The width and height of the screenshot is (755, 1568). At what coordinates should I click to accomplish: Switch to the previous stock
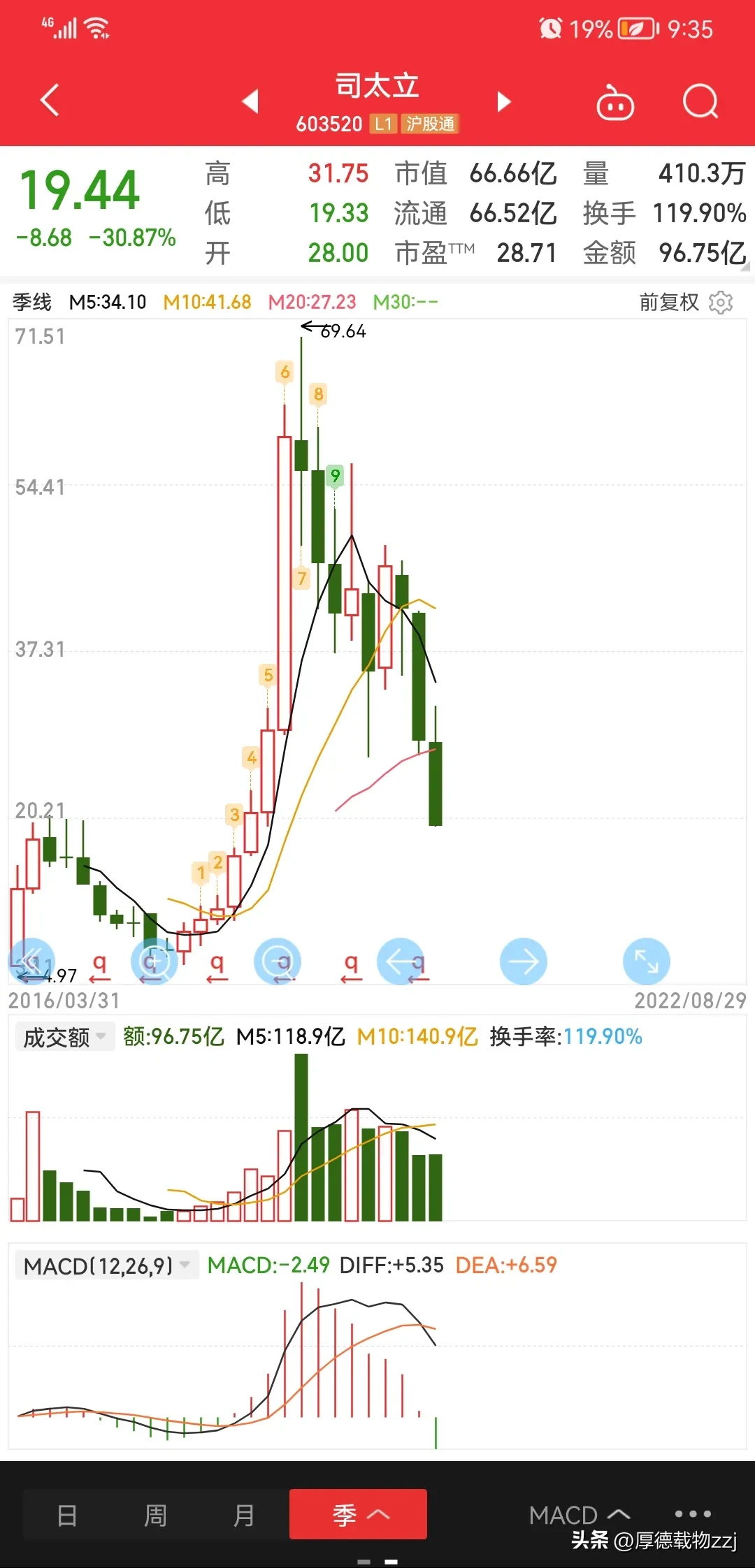(250, 101)
